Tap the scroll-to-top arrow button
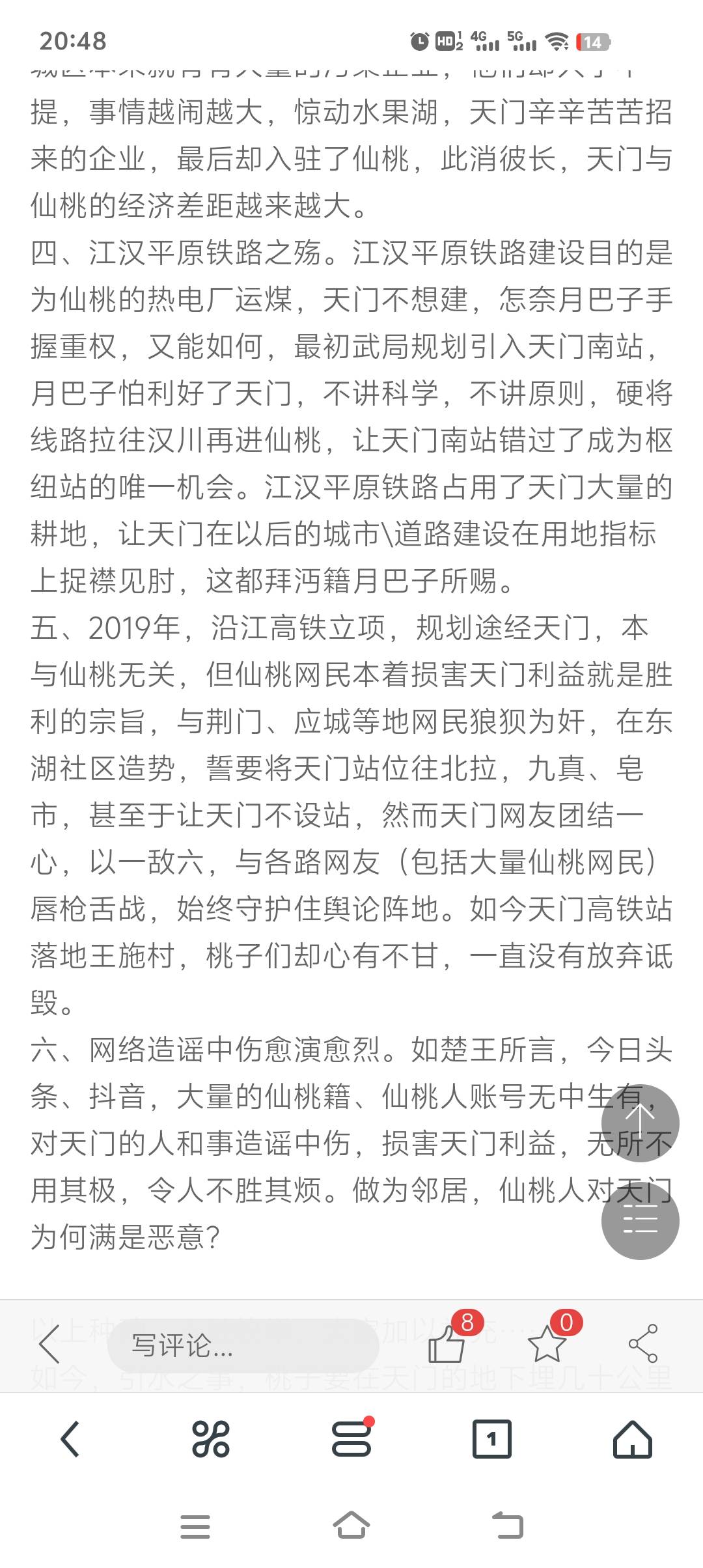703x1568 pixels. coord(640,1123)
